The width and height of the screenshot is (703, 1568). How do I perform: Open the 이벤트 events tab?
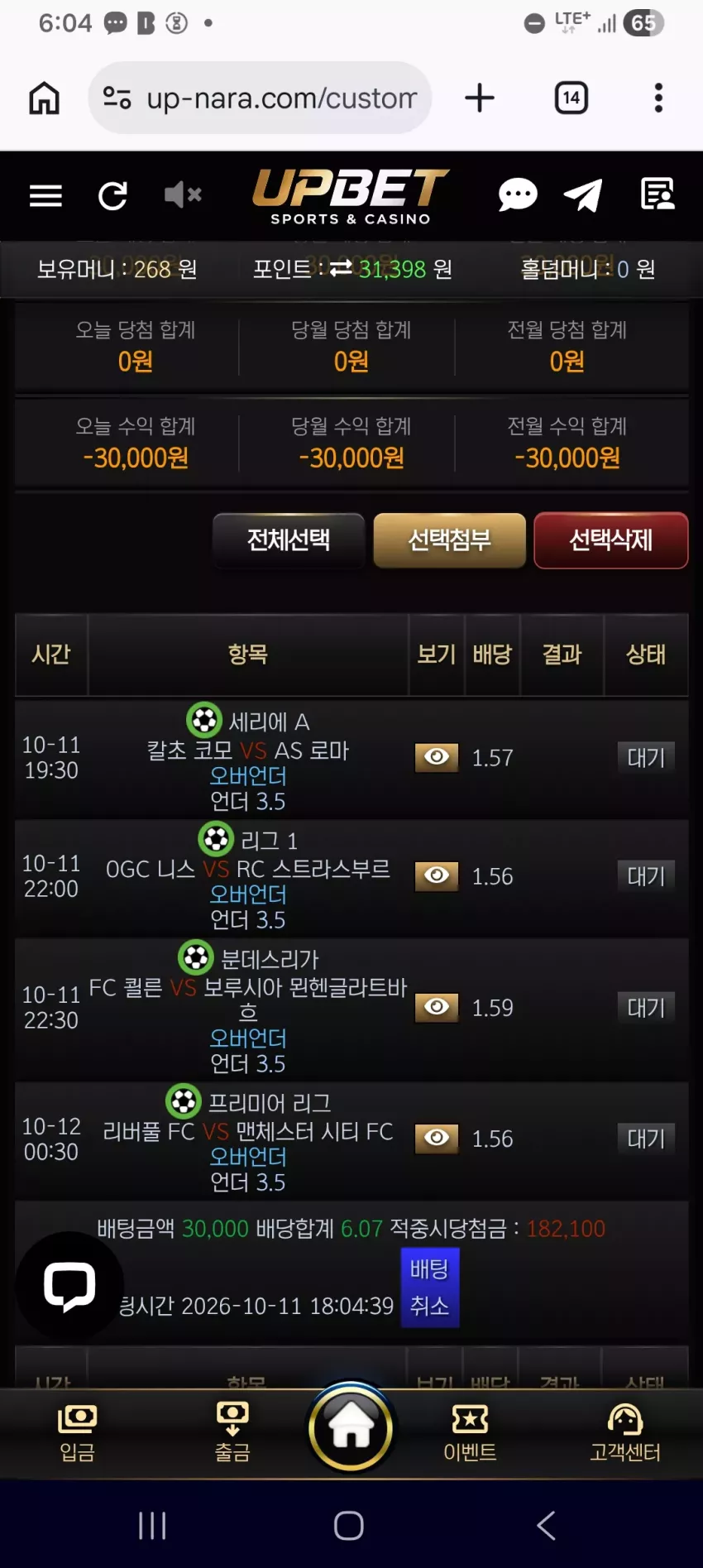tap(470, 1433)
